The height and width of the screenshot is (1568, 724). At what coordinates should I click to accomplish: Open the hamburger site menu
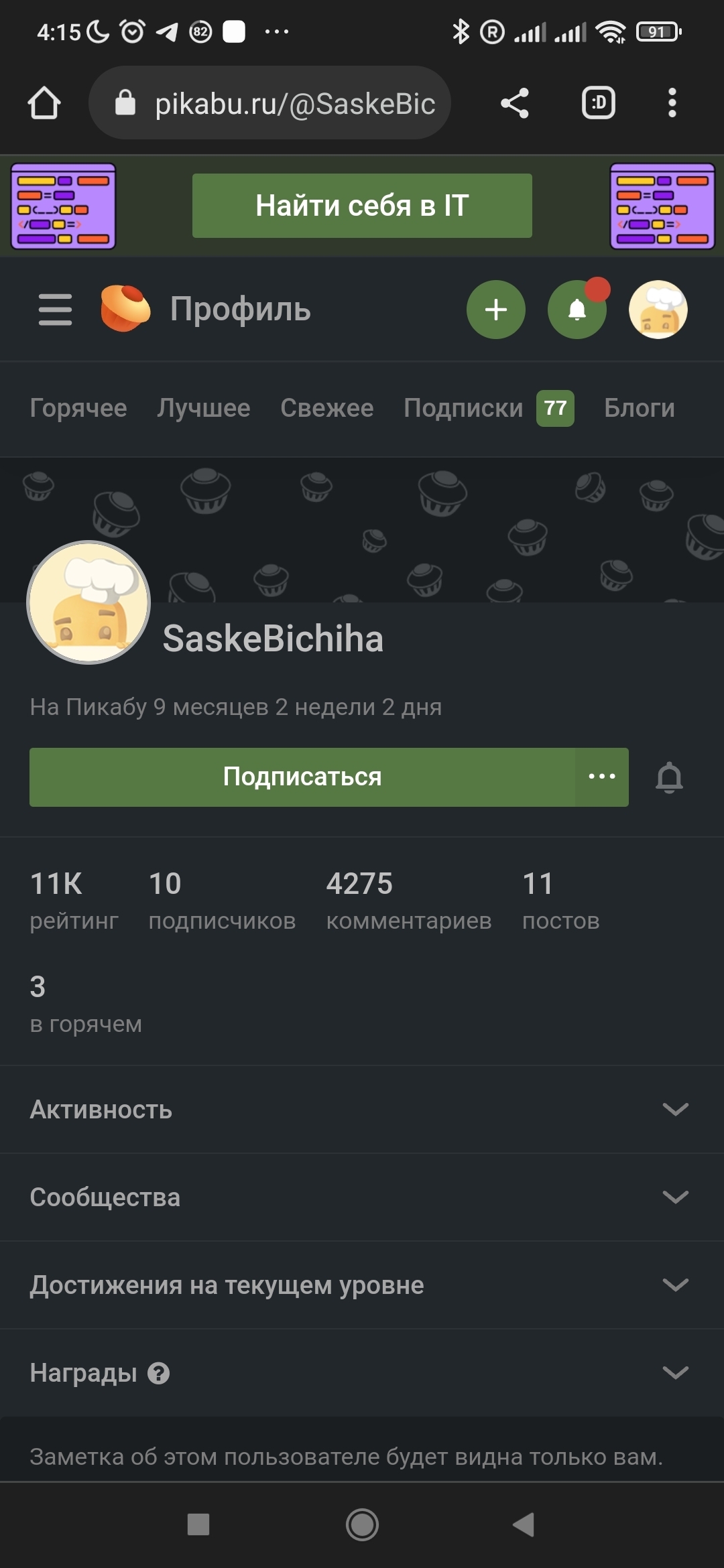click(55, 310)
